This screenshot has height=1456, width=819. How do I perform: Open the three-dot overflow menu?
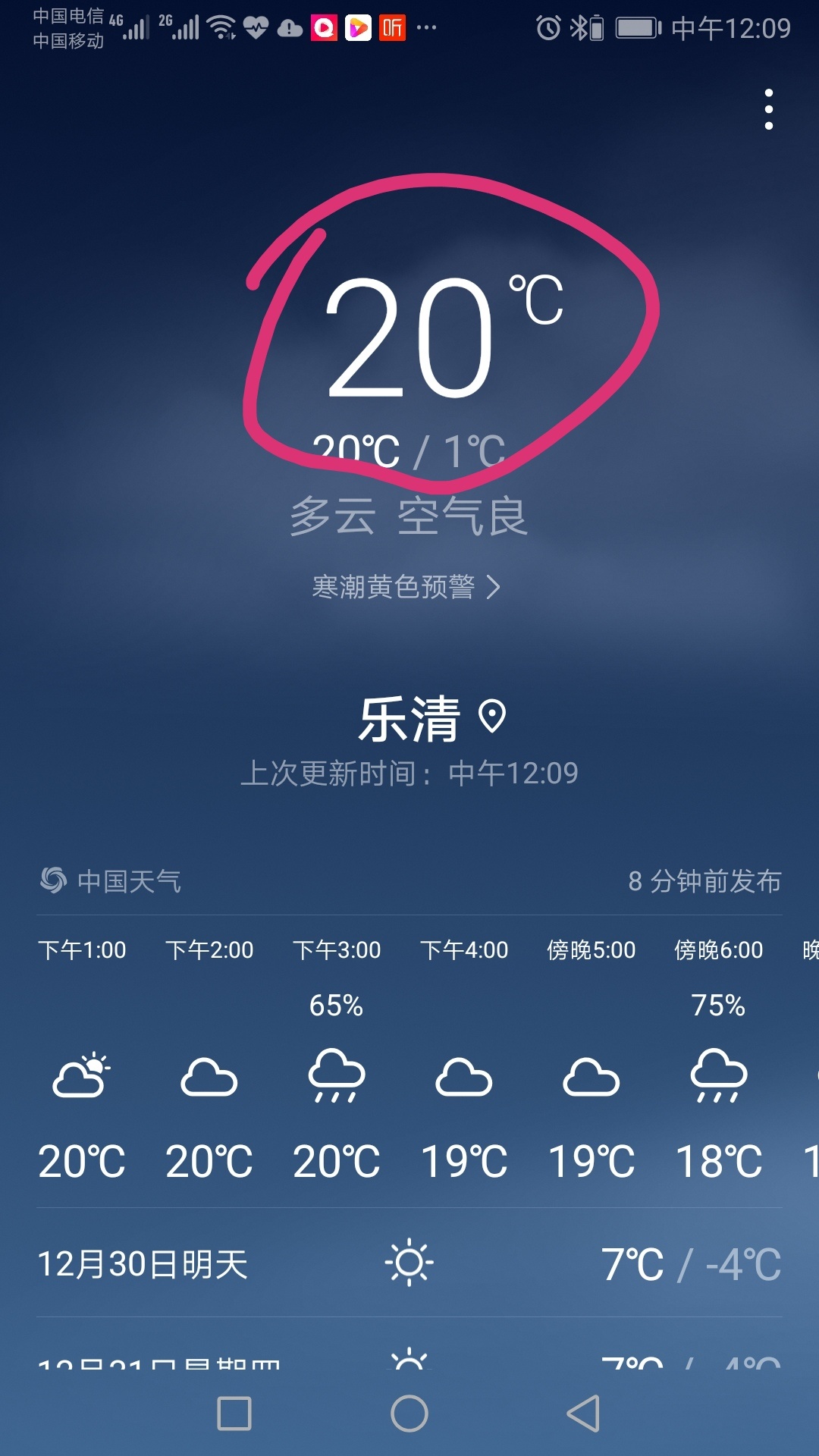[x=768, y=109]
